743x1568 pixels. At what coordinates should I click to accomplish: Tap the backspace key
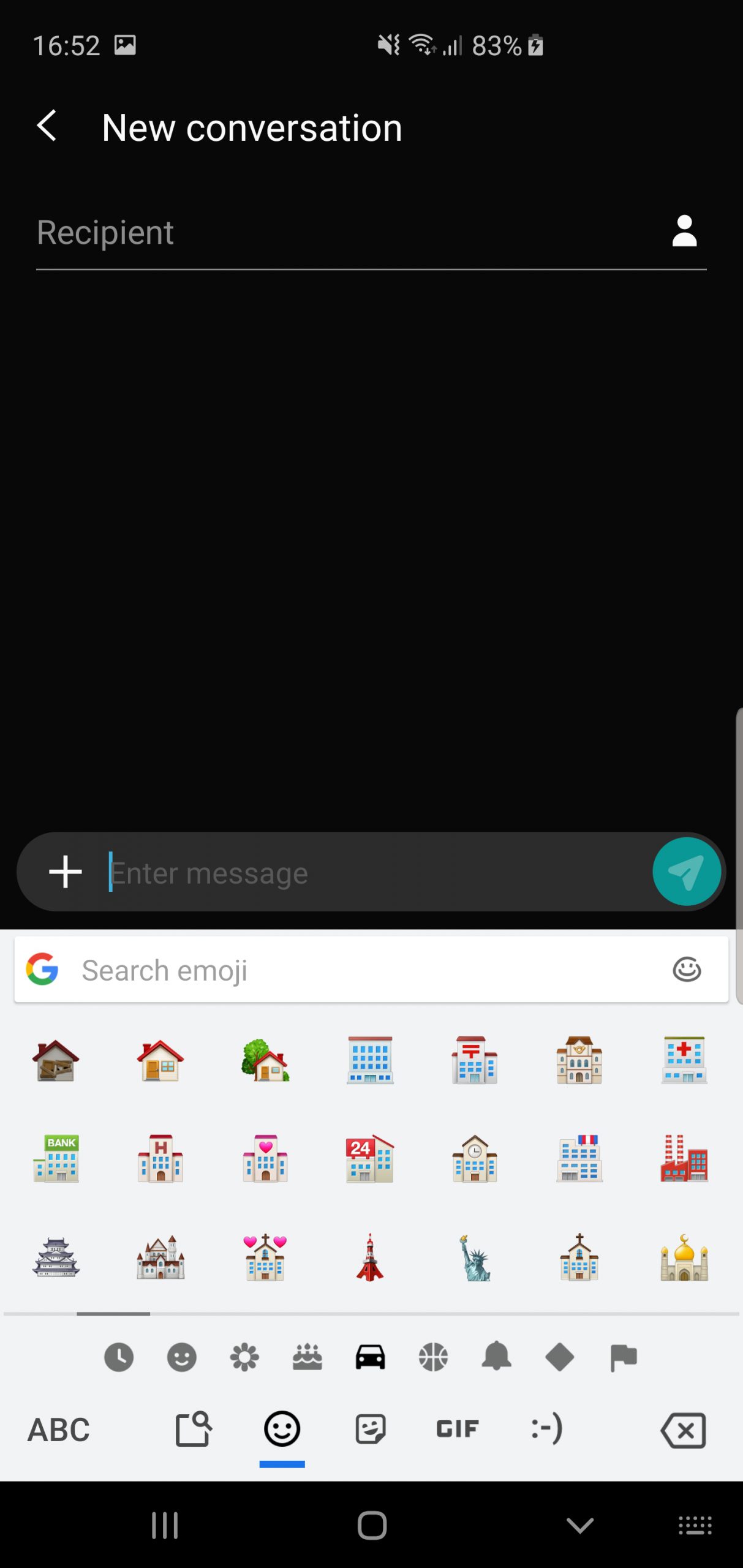683,1430
